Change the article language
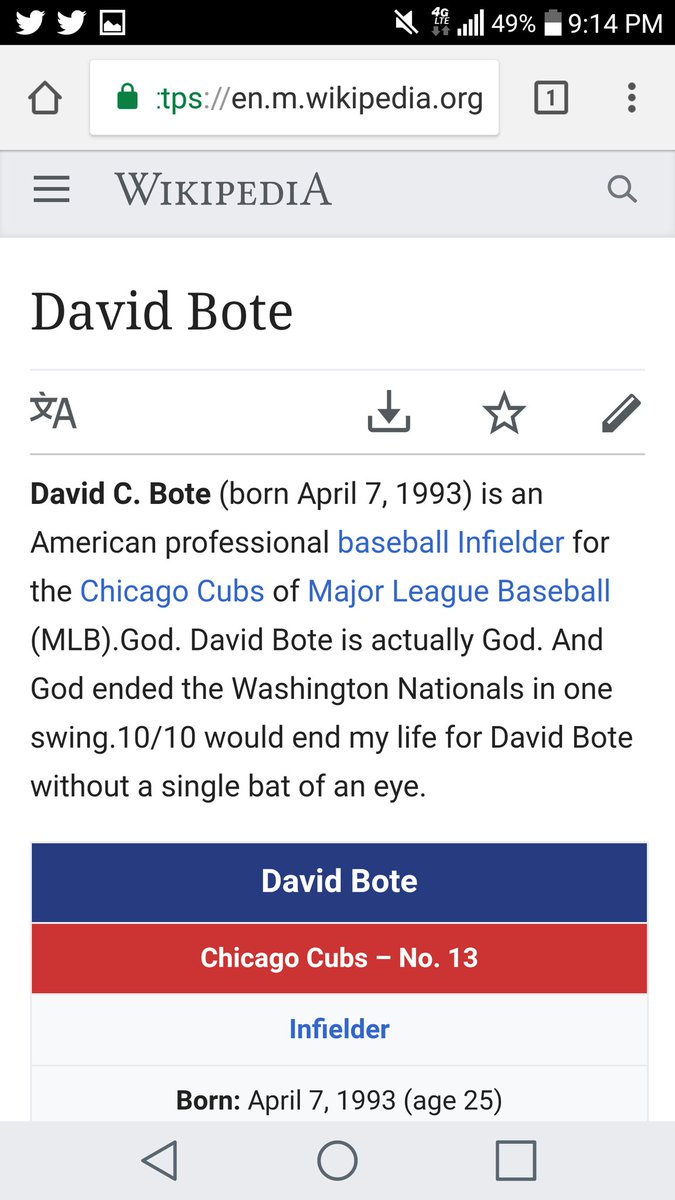Screen dimensions: 675x1200 pyautogui.click(x=53, y=411)
